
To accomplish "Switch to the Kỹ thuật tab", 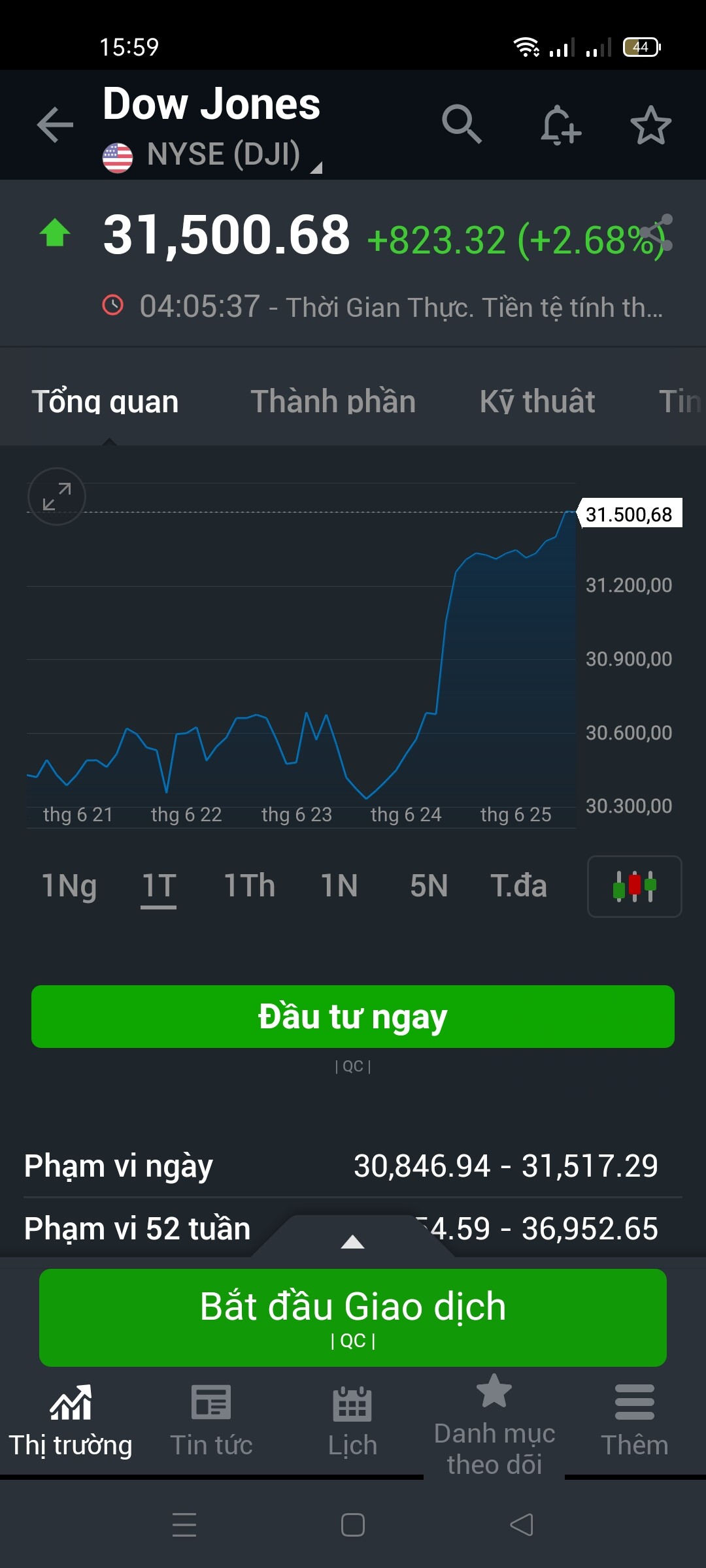I will coord(537,401).
